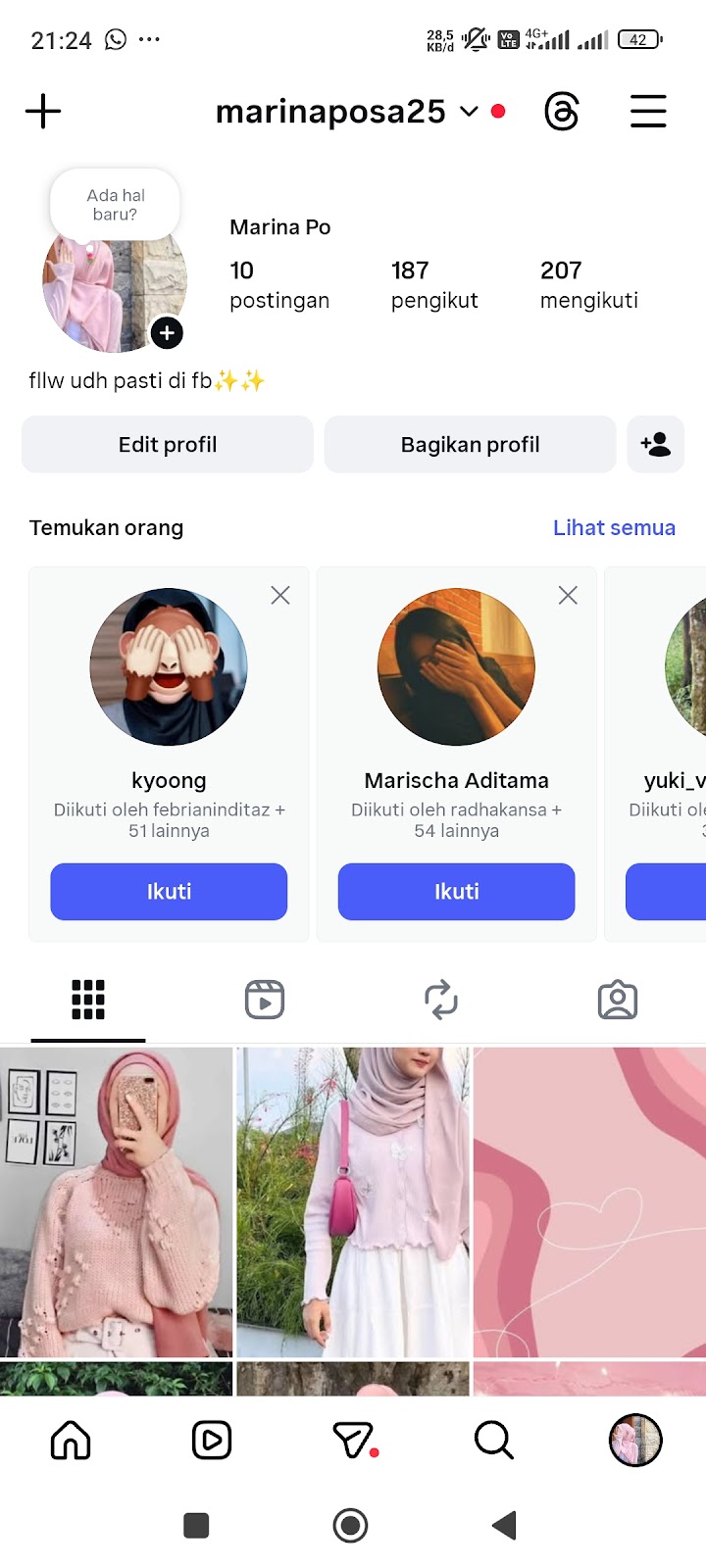Switch to the Reels profile tab
706x1568 pixels.
pos(265,1000)
